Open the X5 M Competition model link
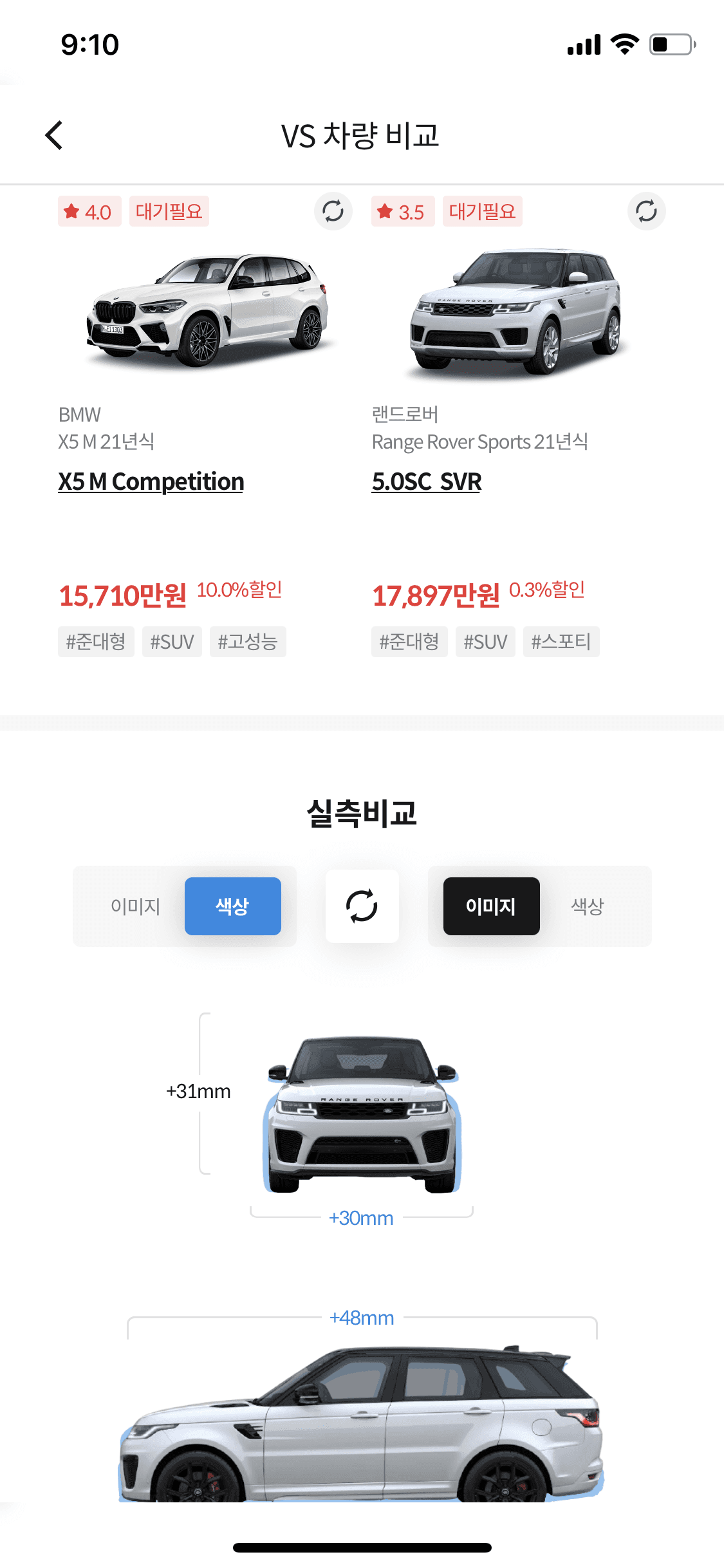The image size is (724, 1568). click(x=150, y=481)
